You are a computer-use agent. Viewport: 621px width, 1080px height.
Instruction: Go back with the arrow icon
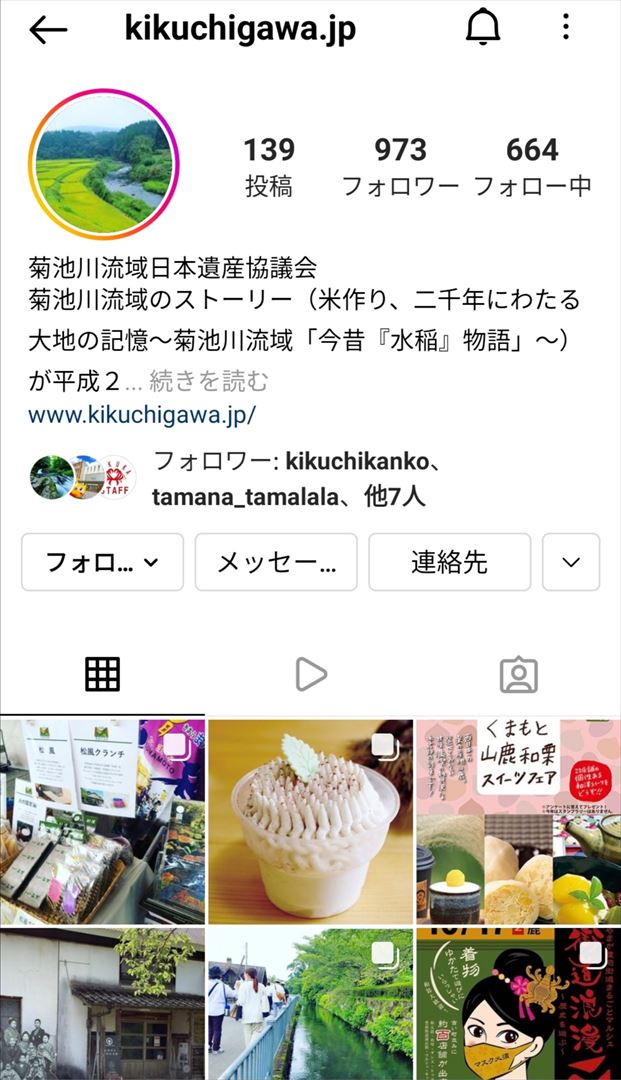(x=47, y=30)
